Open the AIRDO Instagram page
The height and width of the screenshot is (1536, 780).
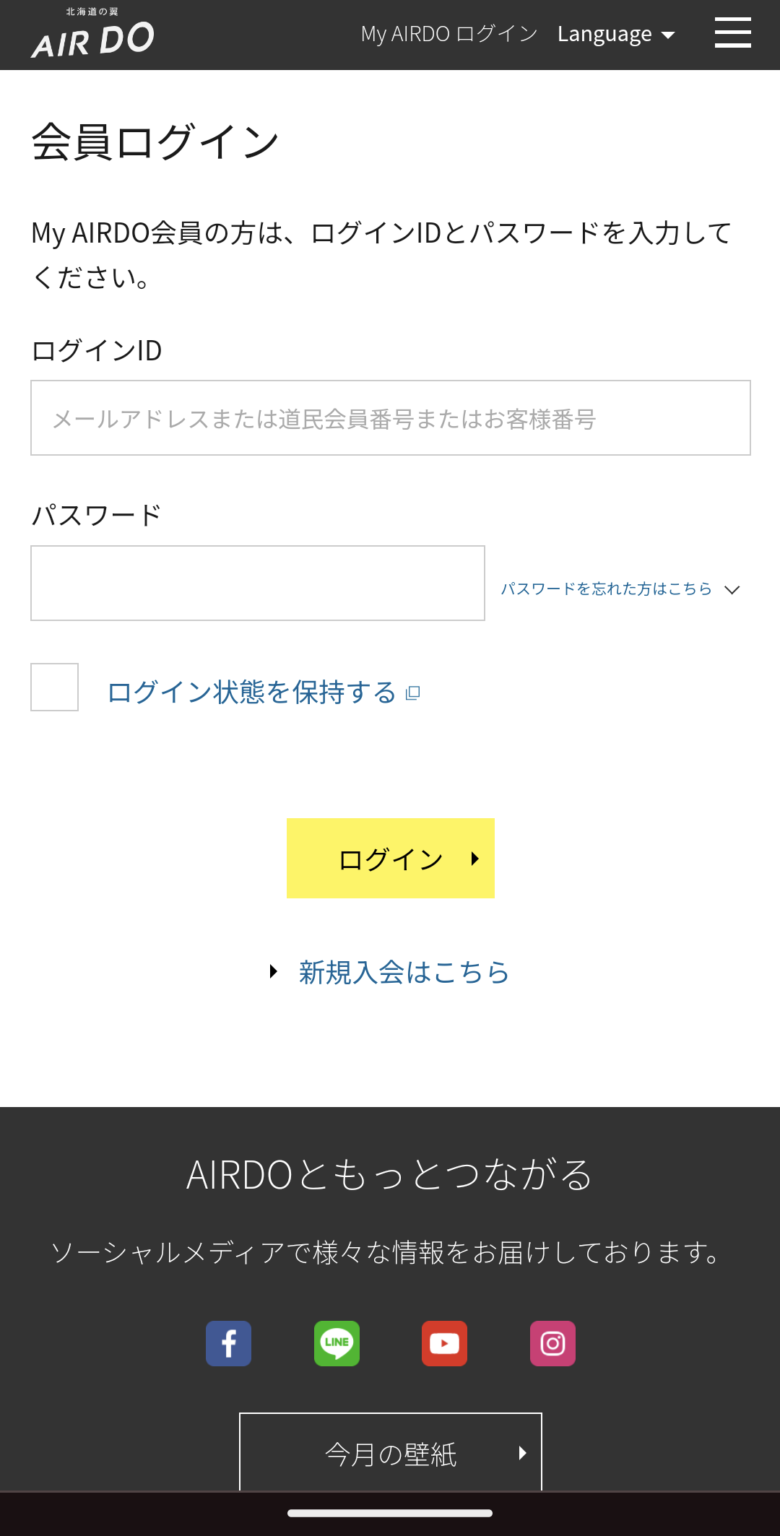point(552,1343)
